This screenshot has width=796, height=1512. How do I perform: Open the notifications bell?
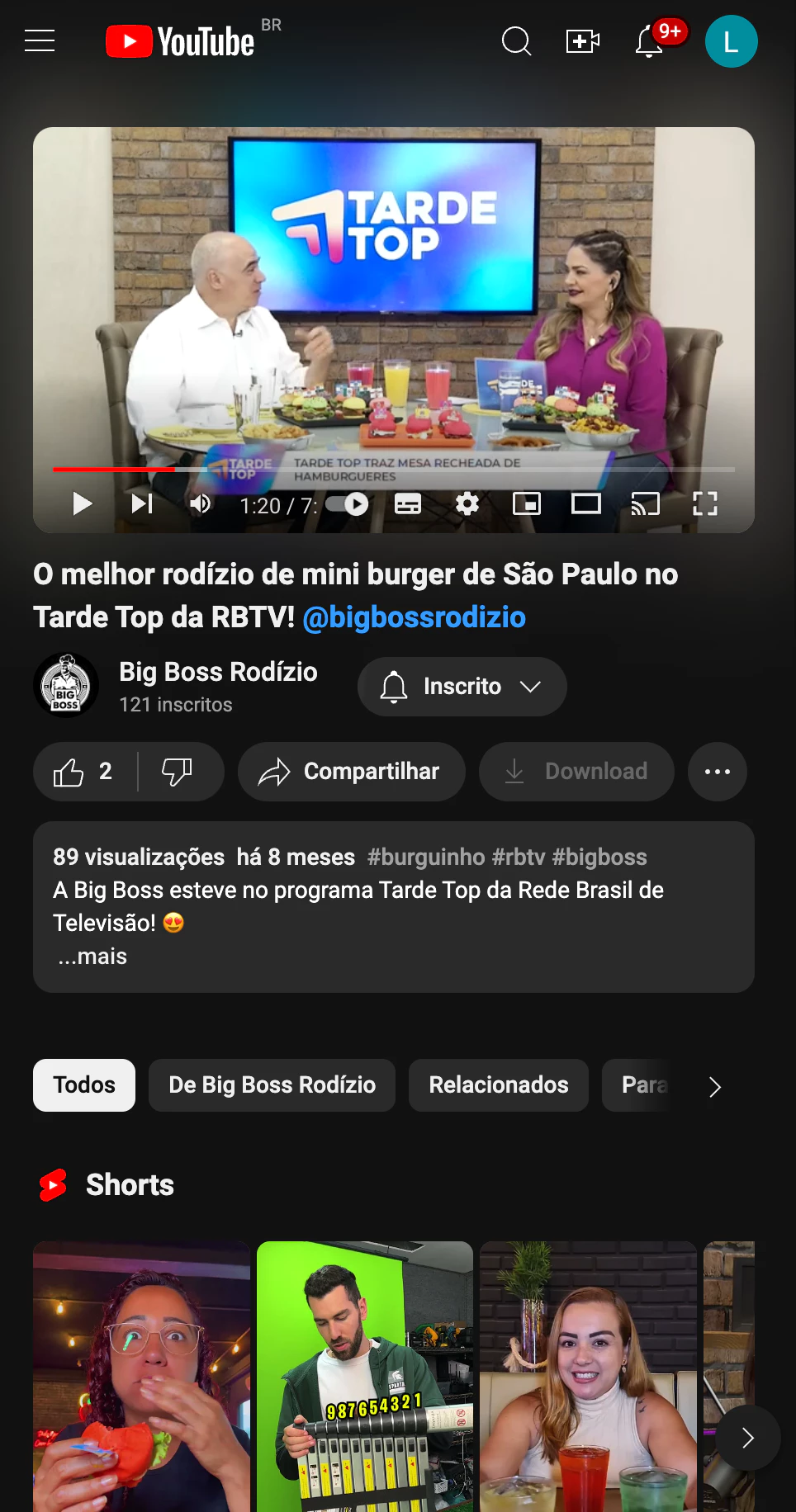pos(650,41)
